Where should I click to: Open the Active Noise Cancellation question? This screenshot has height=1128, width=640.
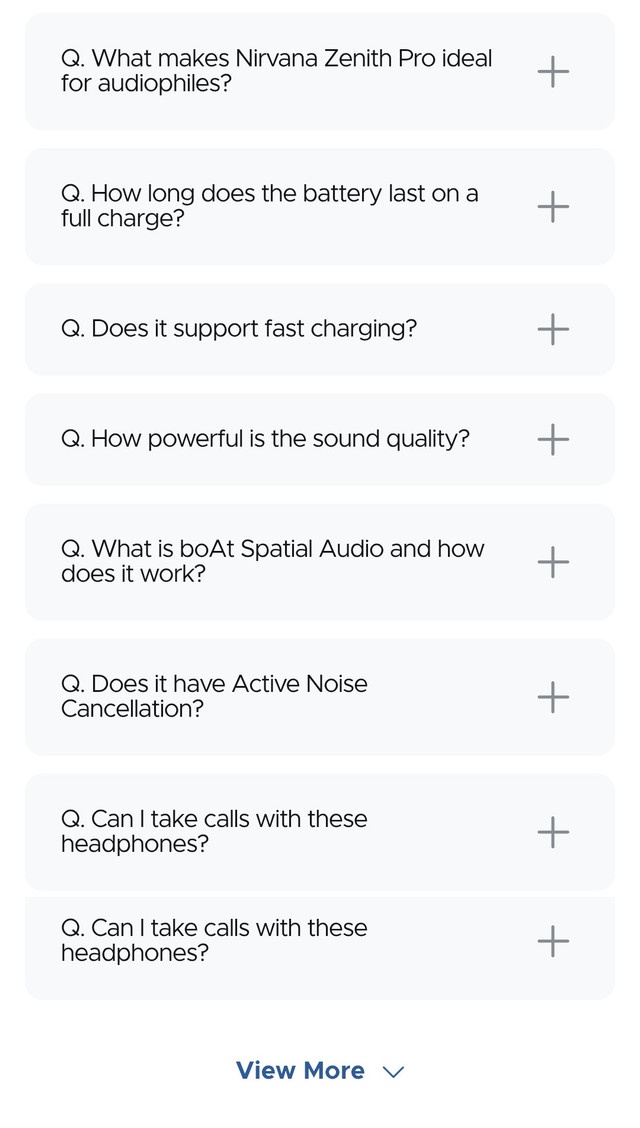tap(553, 697)
